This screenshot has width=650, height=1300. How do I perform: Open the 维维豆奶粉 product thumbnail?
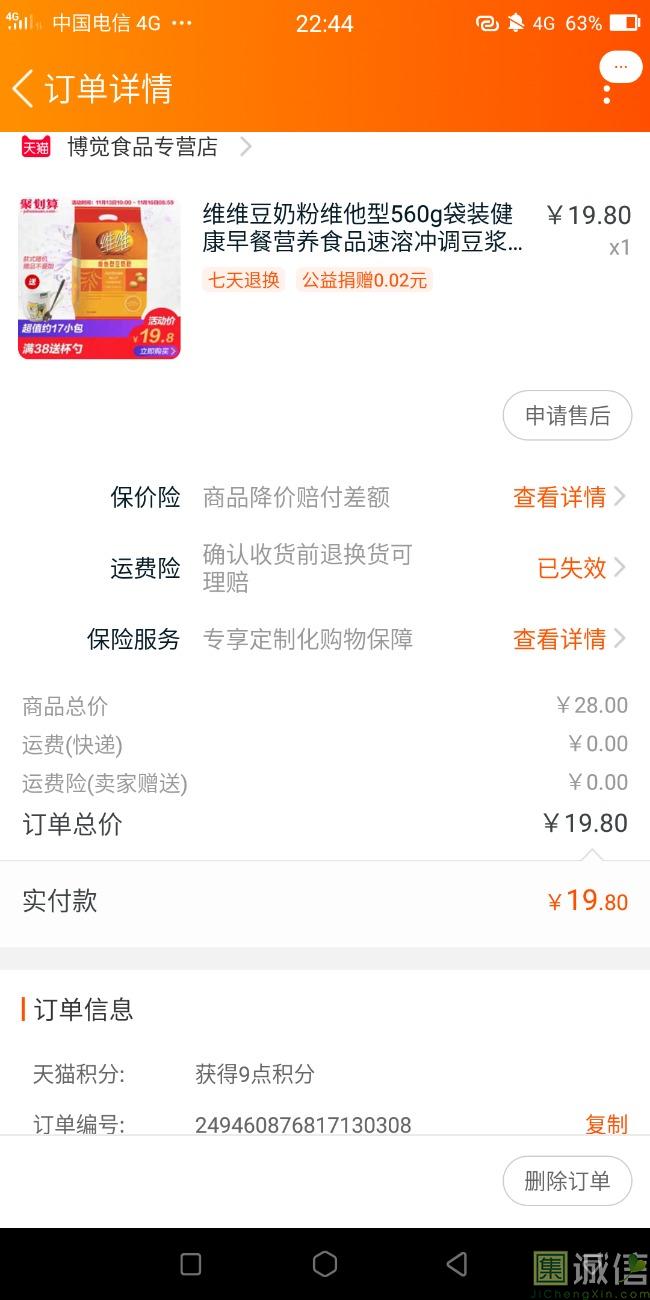99,278
